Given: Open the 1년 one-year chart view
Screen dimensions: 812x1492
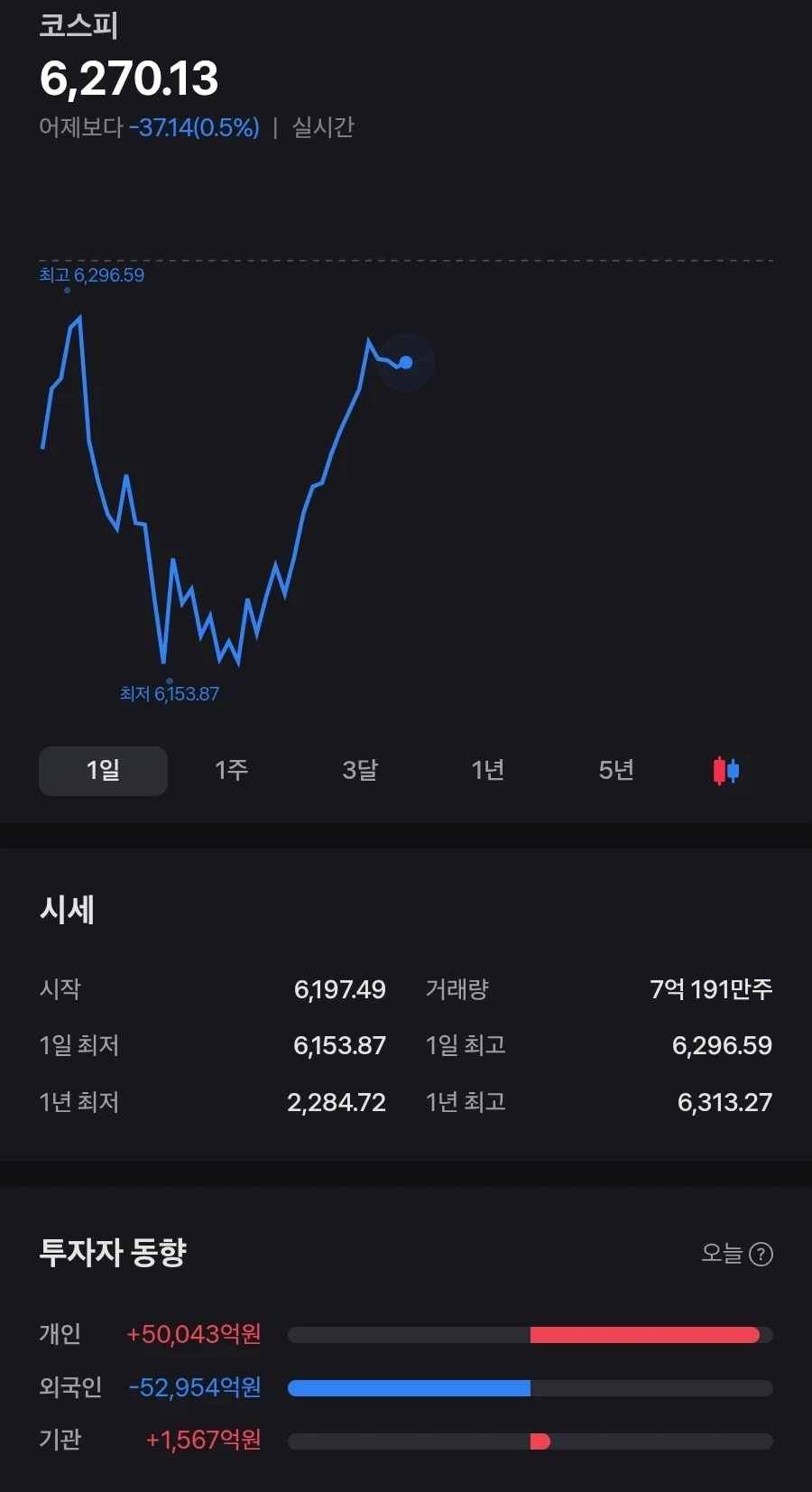Looking at the screenshot, I should (x=488, y=771).
